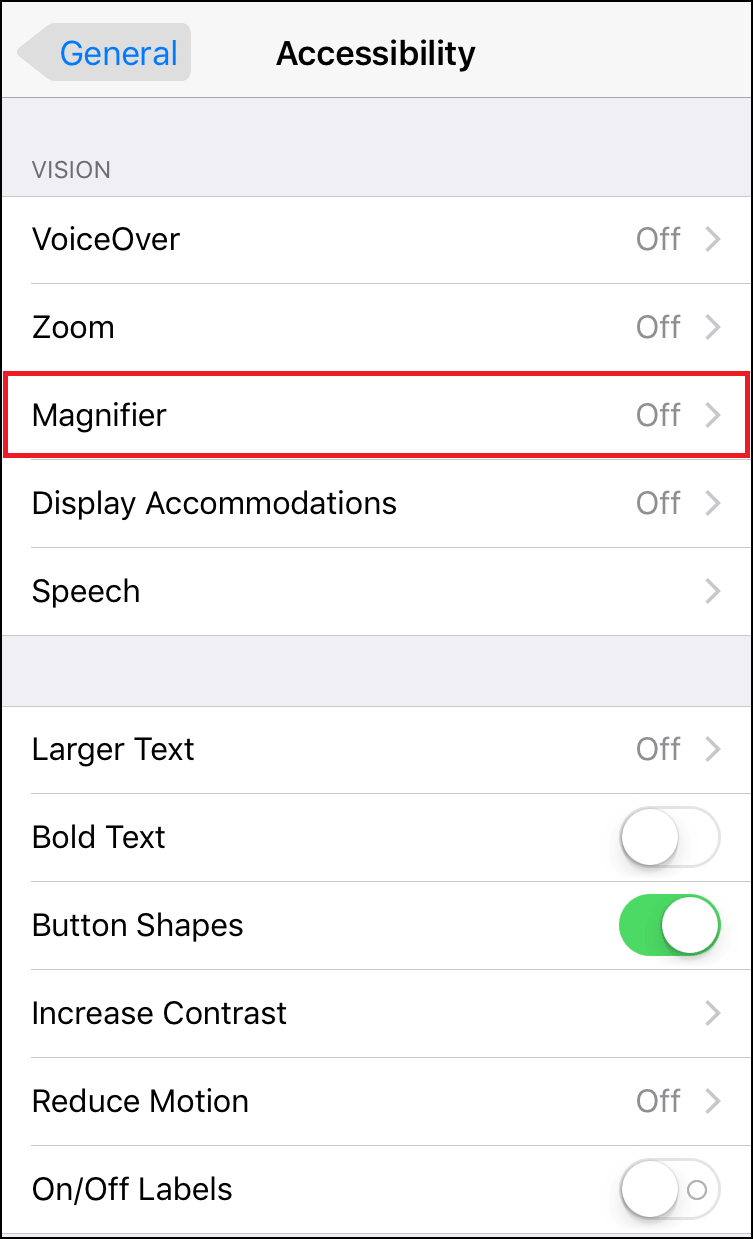The height and width of the screenshot is (1239, 753).
Task: Go back to General settings
Action: coord(103,52)
